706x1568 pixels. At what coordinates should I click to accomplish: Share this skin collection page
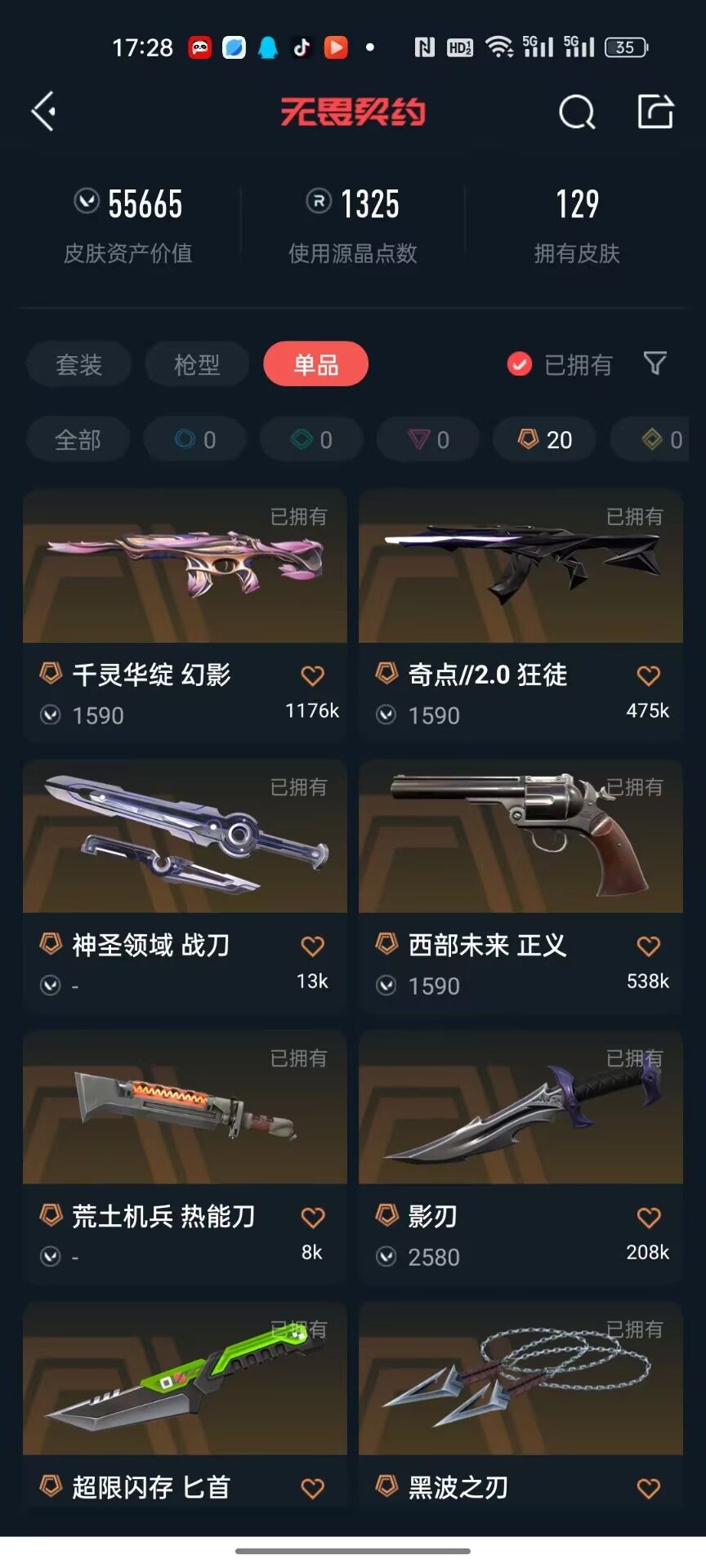(x=655, y=111)
